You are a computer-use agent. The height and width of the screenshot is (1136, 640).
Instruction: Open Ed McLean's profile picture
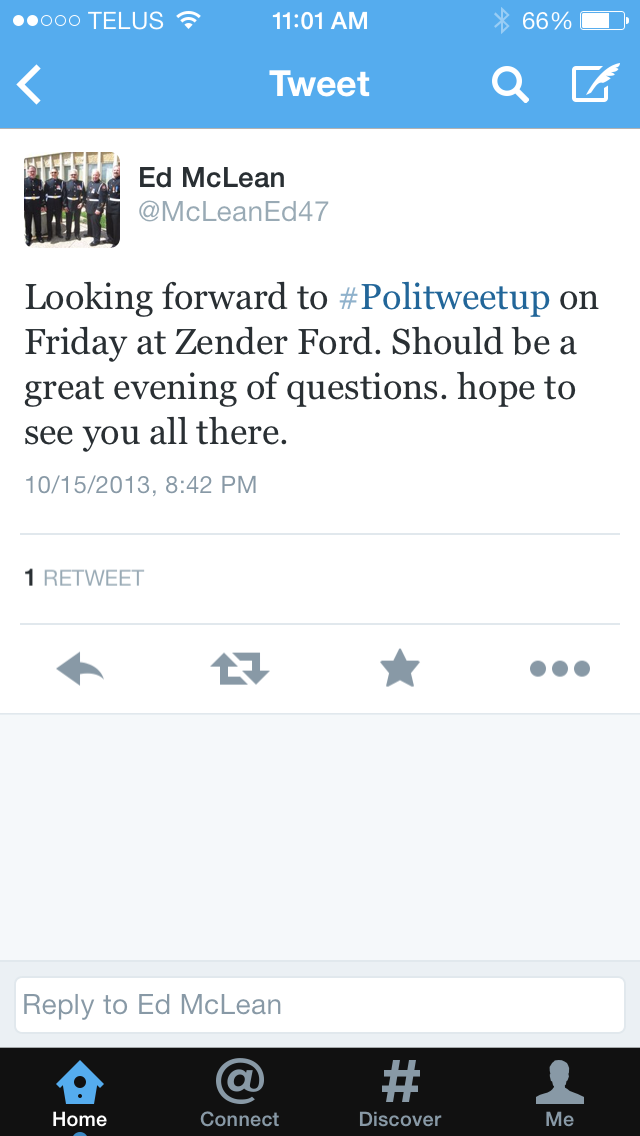click(72, 199)
